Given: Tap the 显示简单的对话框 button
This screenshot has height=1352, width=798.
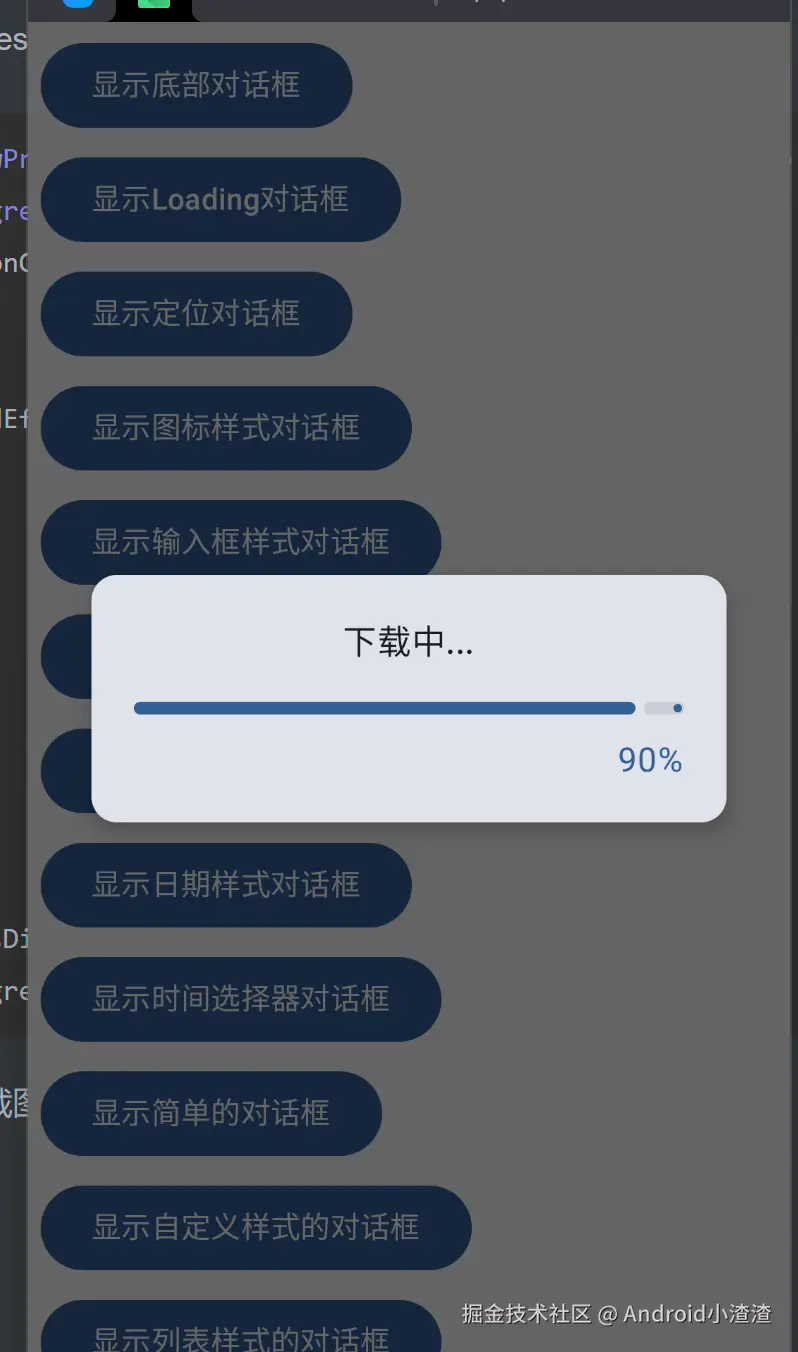Looking at the screenshot, I should [211, 1113].
